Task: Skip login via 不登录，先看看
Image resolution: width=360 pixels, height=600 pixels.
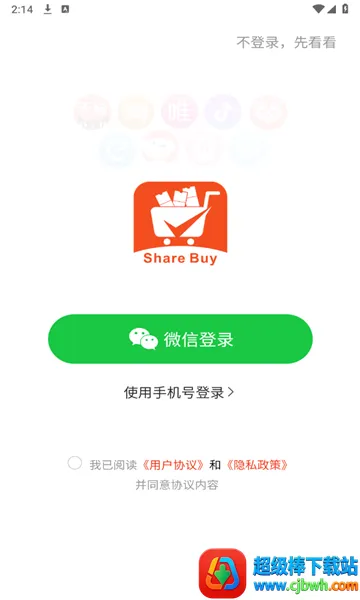Action: (286, 42)
